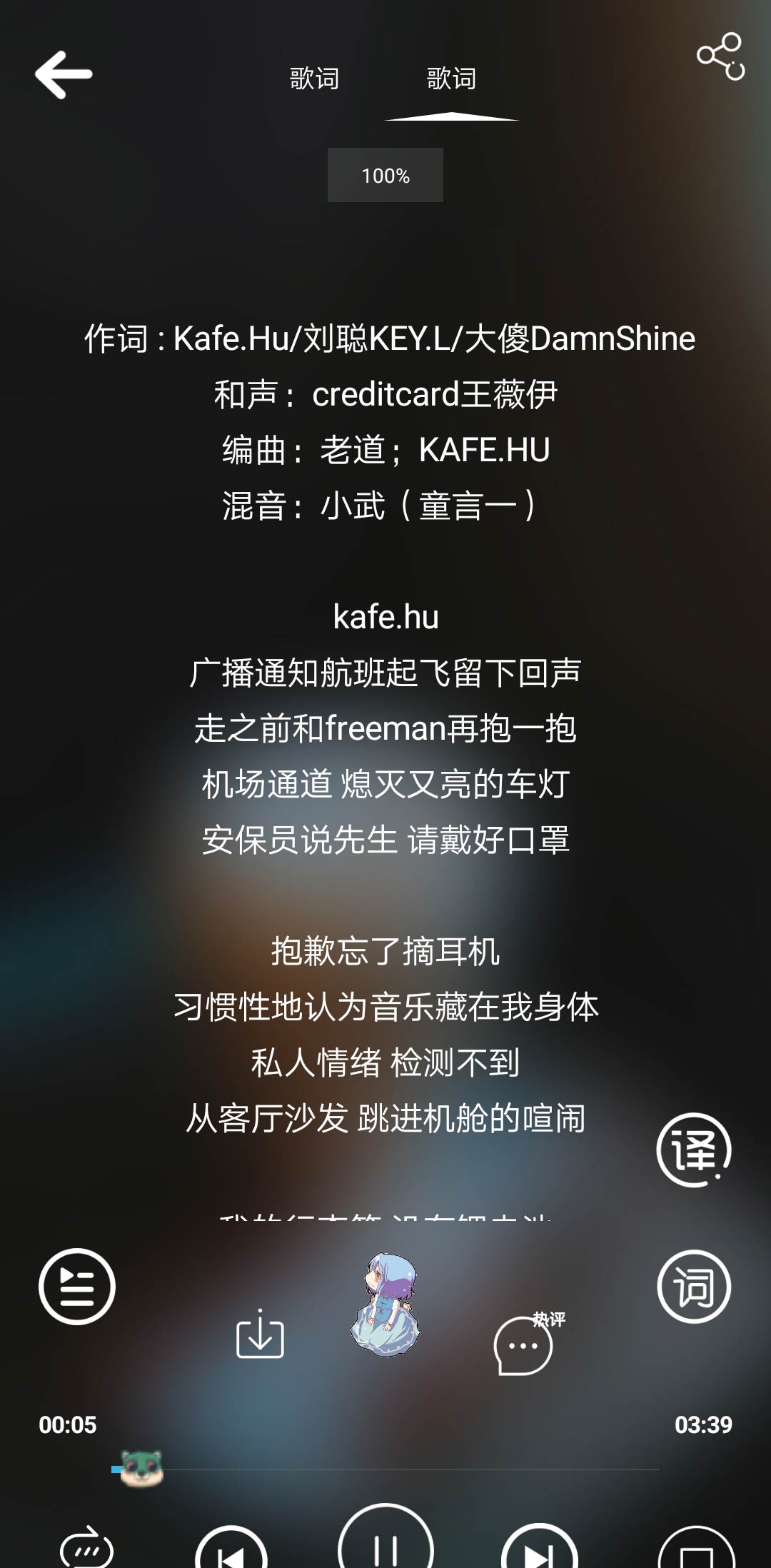Select the active 歌词 tab

[451, 79]
